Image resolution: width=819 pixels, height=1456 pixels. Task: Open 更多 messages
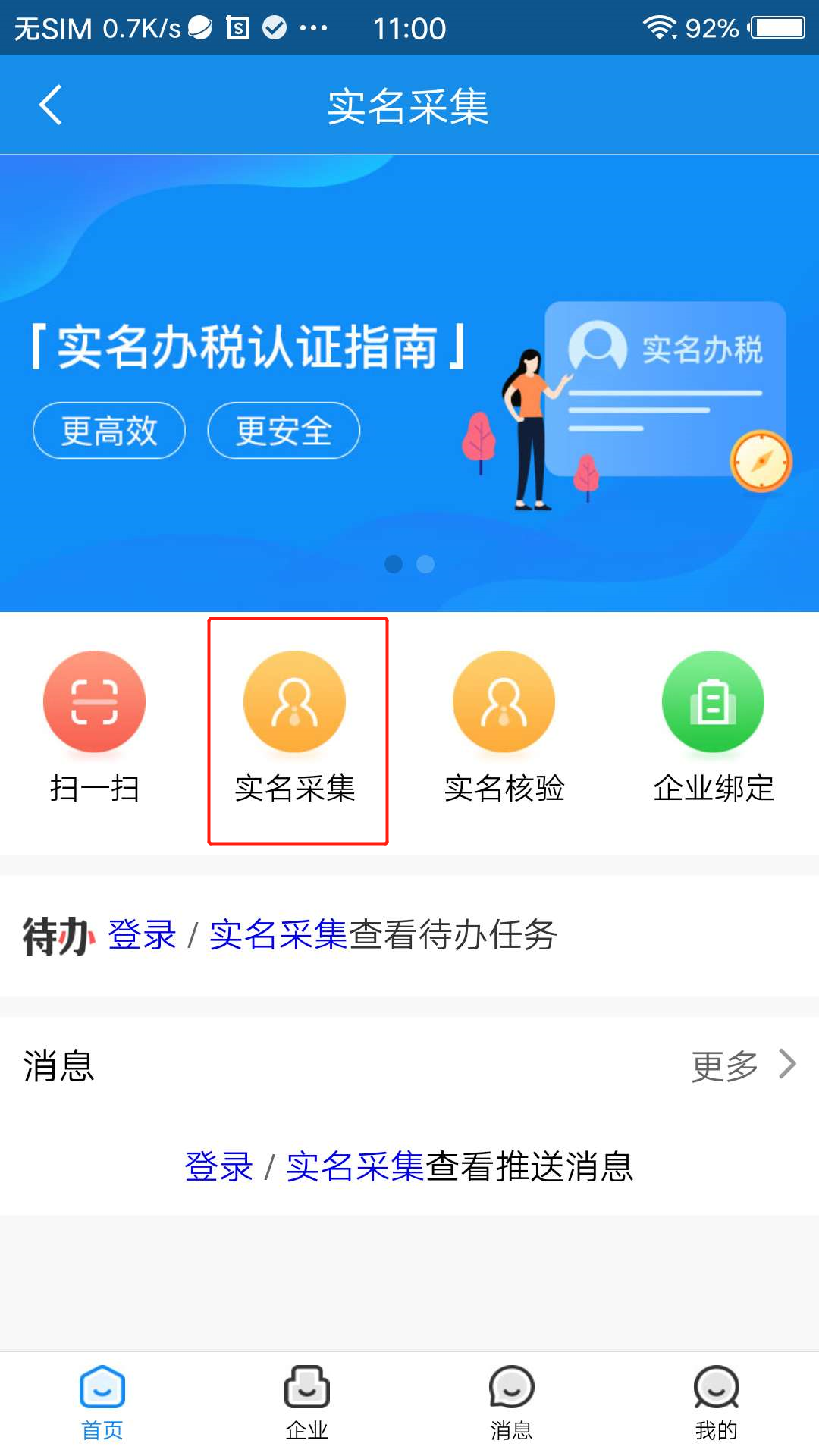[x=743, y=1065]
